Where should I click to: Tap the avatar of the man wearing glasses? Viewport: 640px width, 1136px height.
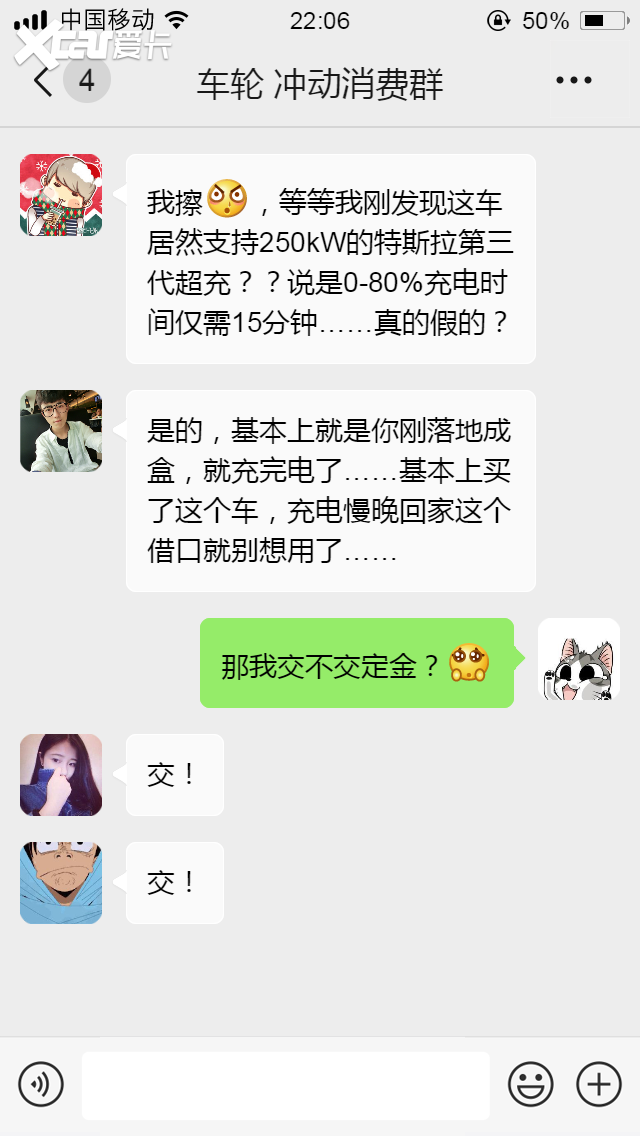(61, 431)
